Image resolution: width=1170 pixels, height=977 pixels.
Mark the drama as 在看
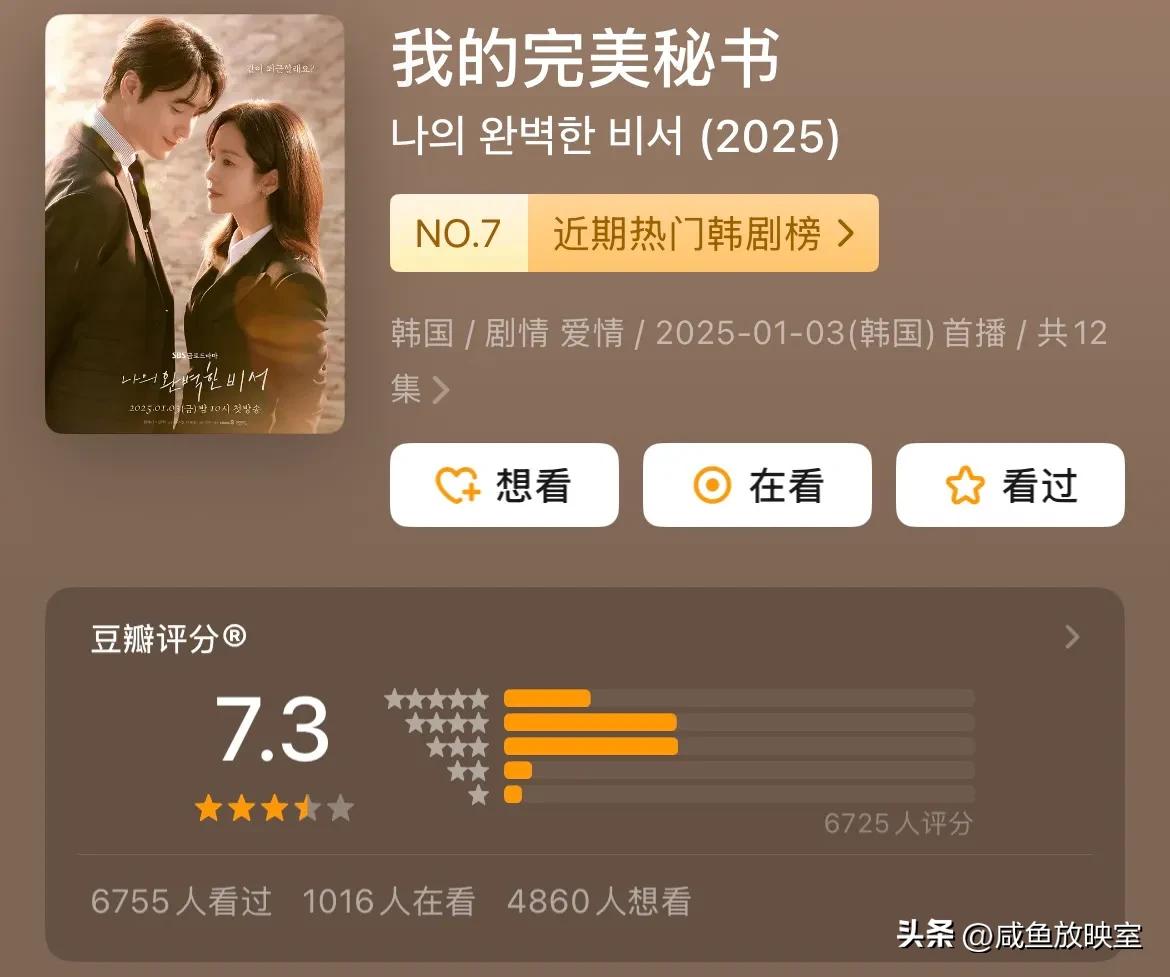tap(757, 486)
